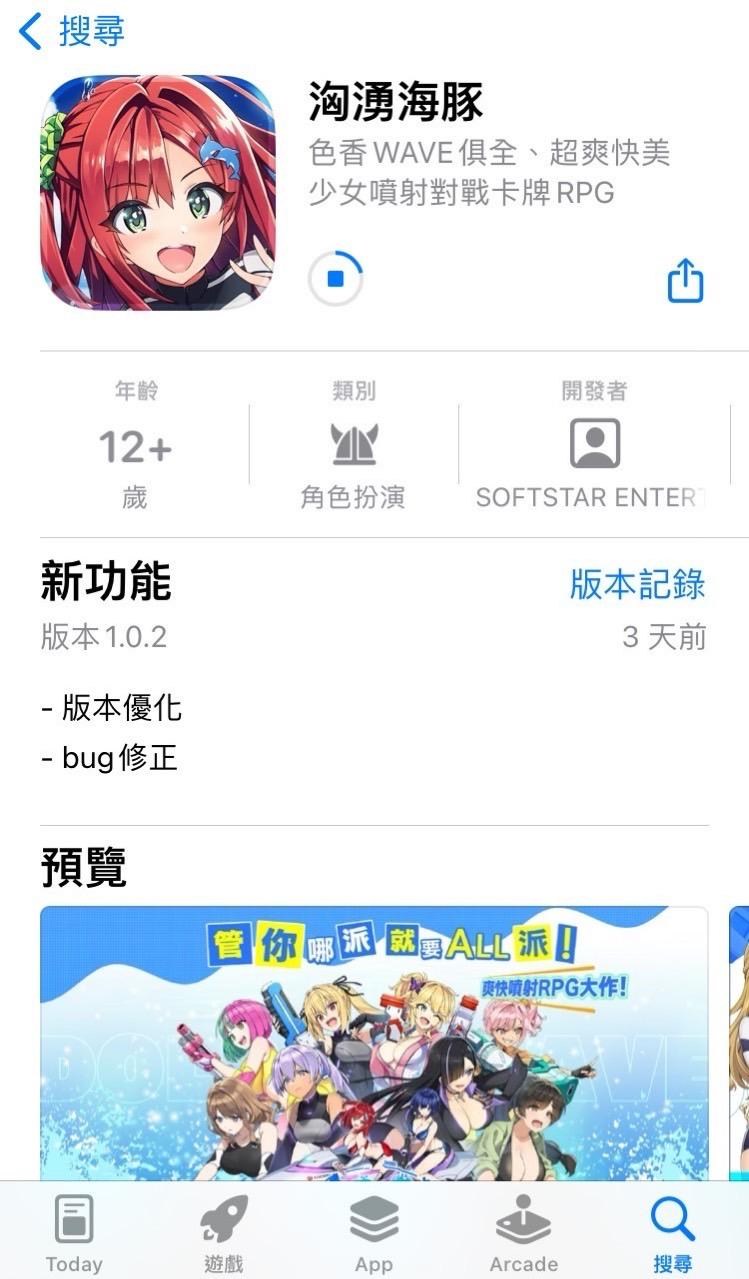Viewport: 749px width, 1279px height.
Task: Open developer SOFTSTAR ENTERTAINMENT page
Action: tap(594, 445)
